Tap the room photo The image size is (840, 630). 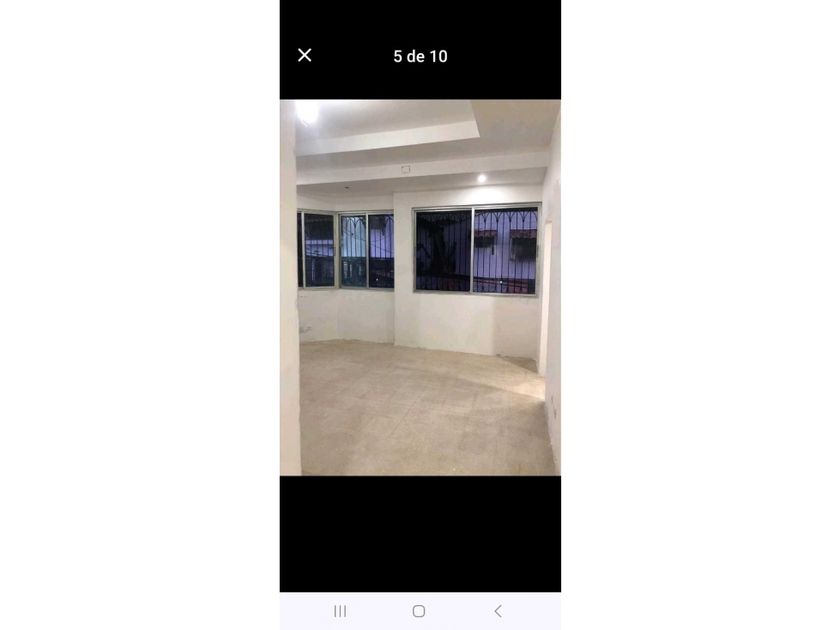click(x=420, y=288)
